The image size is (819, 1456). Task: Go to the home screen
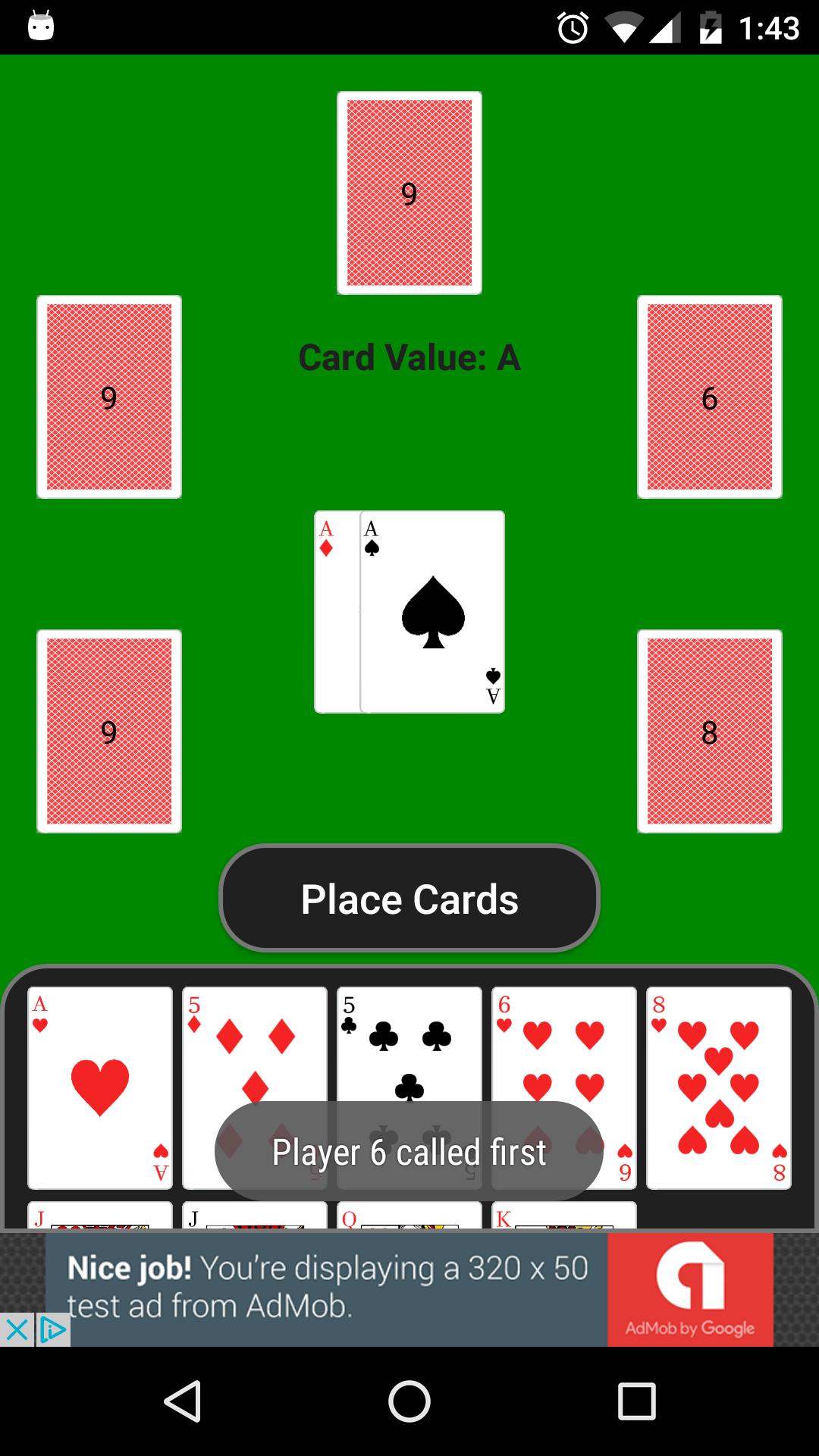[409, 1401]
